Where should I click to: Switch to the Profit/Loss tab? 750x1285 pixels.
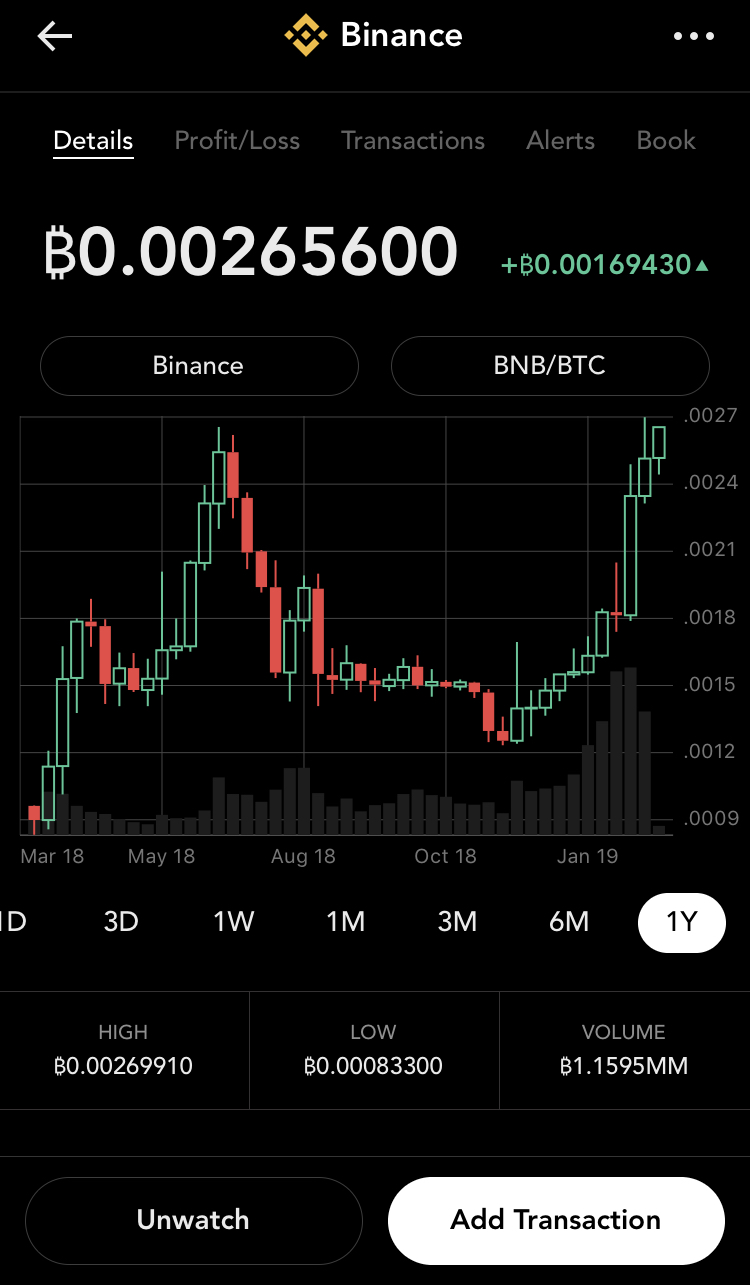237,141
